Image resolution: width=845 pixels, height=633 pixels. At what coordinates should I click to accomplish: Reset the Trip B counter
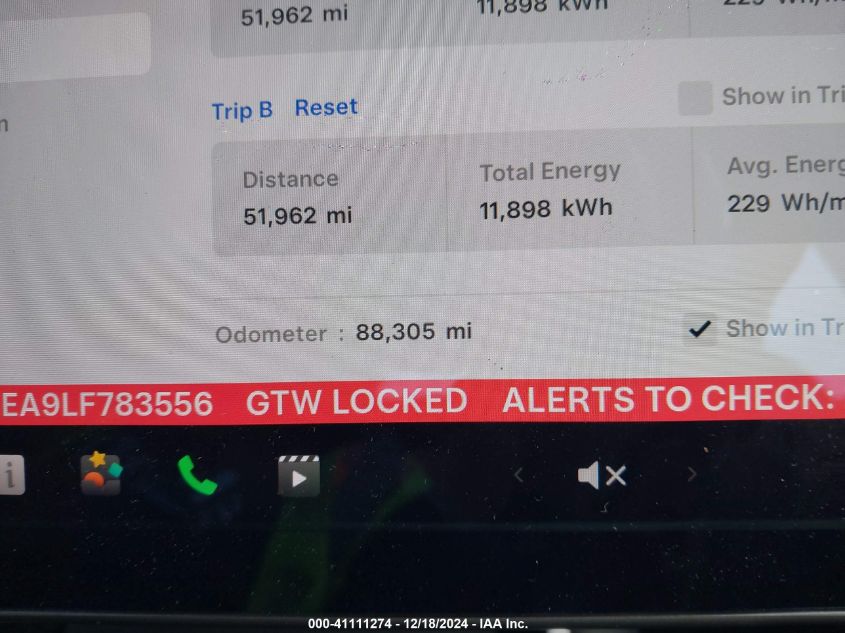click(x=326, y=108)
